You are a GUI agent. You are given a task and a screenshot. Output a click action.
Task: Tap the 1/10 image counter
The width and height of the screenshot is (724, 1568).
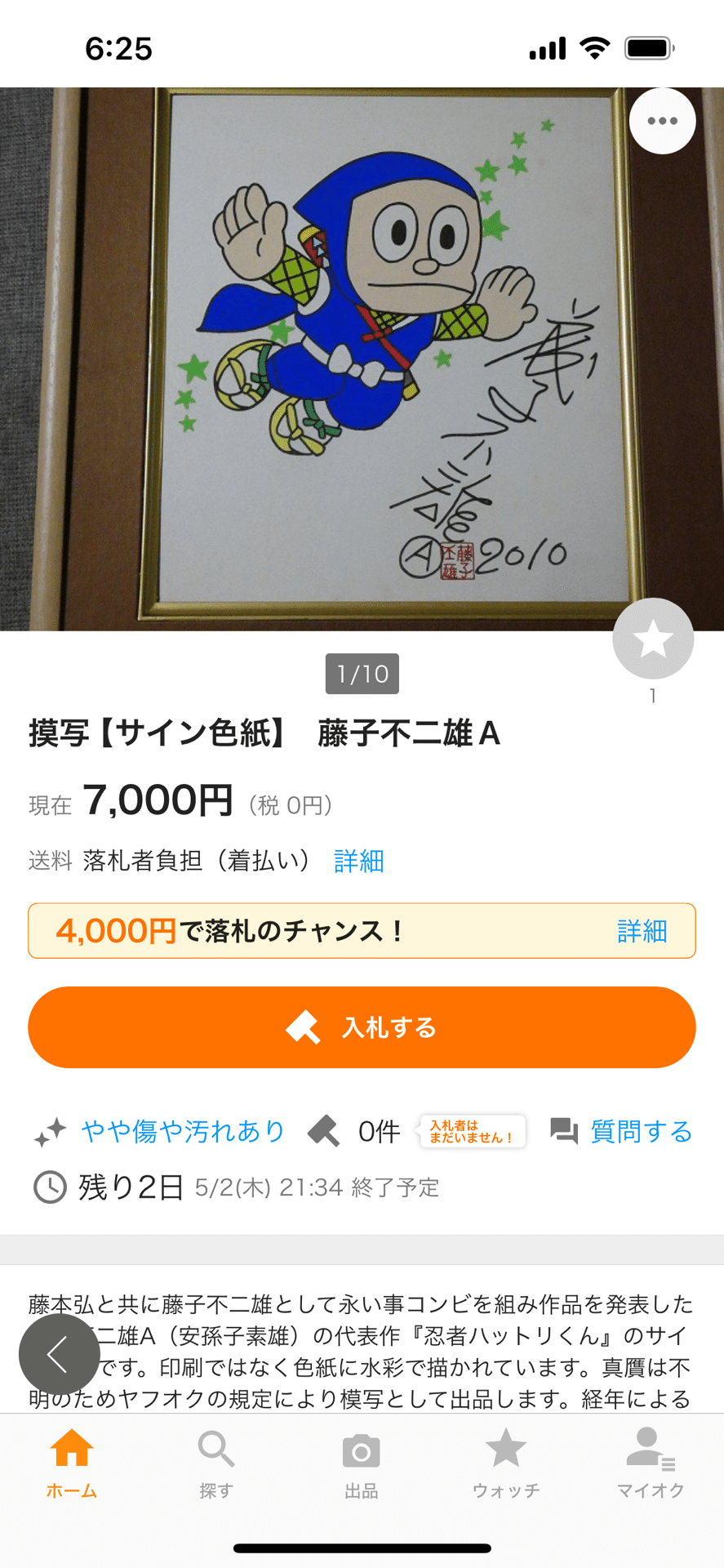click(x=362, y=673)
